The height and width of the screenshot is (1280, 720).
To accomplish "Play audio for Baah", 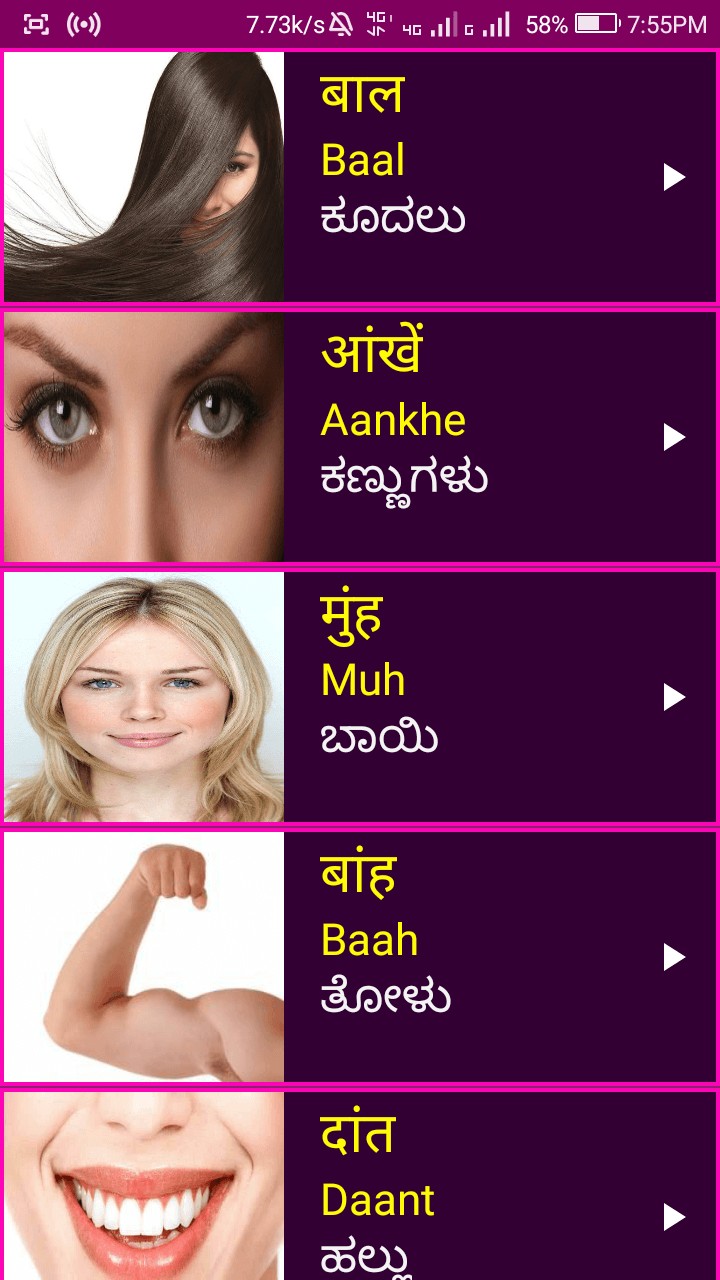I will (674, 957).
